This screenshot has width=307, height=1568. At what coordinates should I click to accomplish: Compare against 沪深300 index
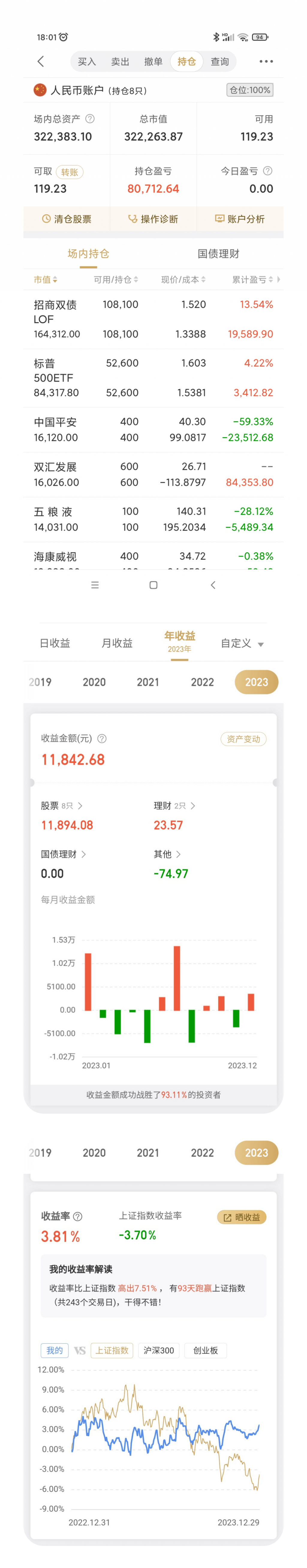[159, 1350]
